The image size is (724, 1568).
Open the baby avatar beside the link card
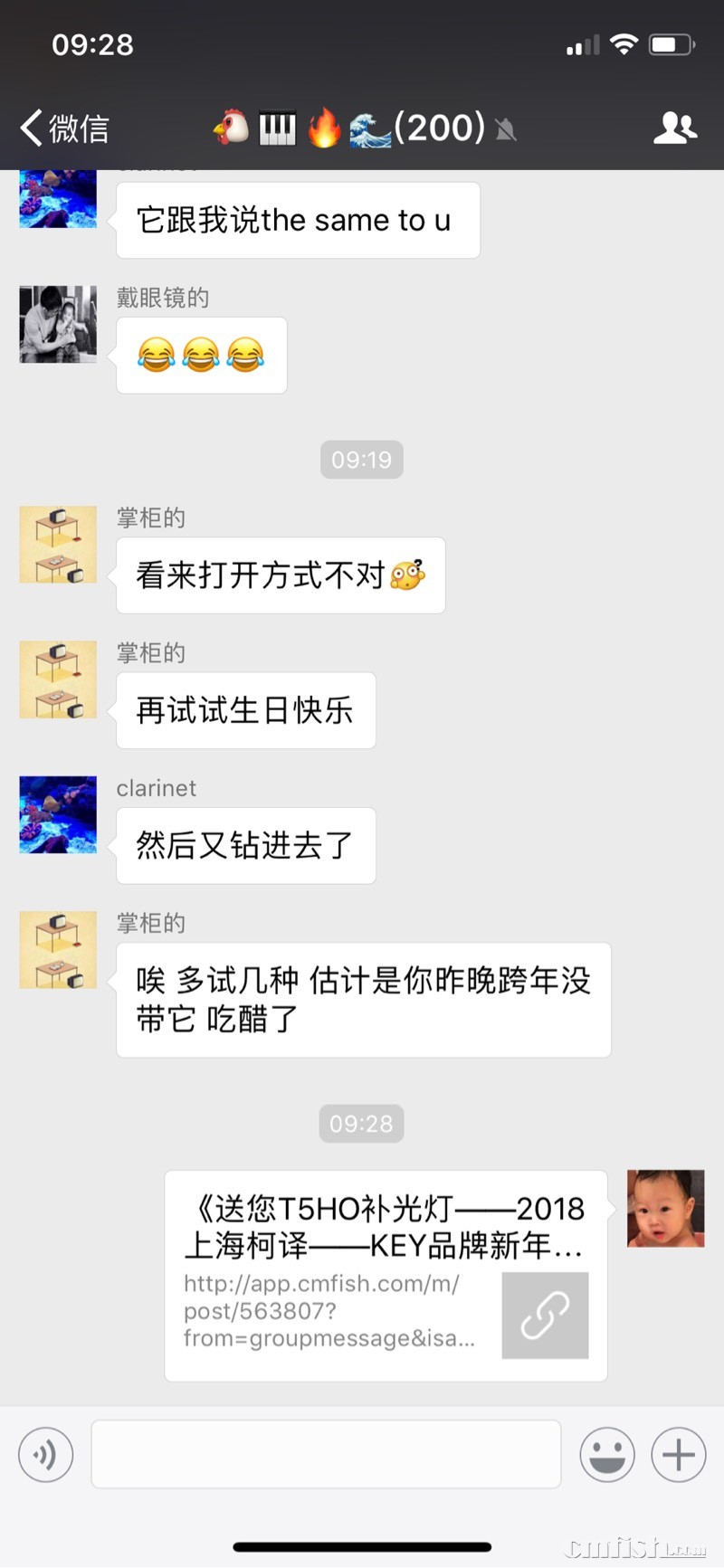[665, 1209]
